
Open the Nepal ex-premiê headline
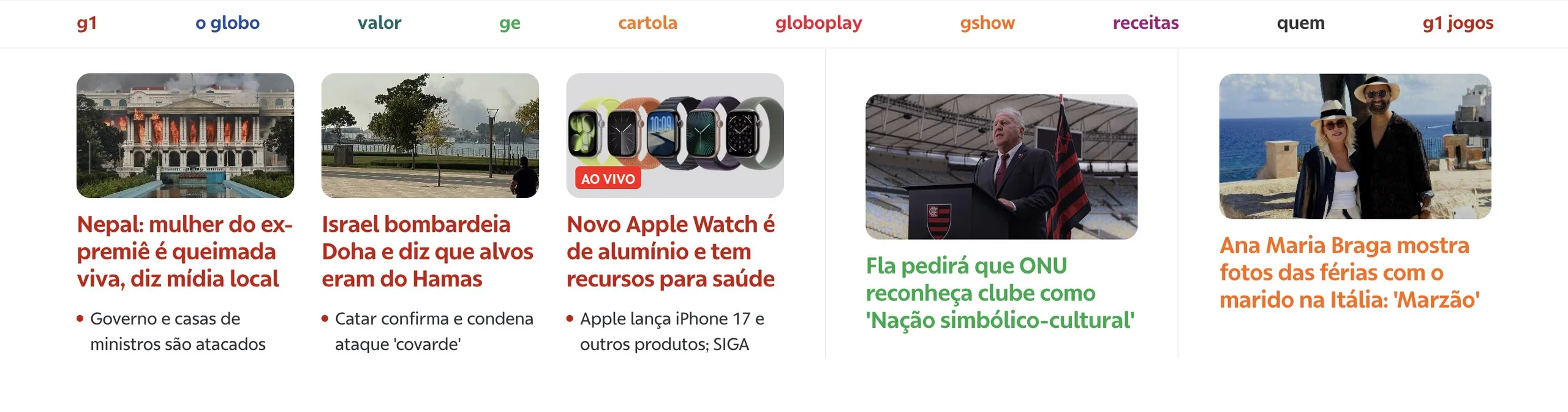[184, 251]
